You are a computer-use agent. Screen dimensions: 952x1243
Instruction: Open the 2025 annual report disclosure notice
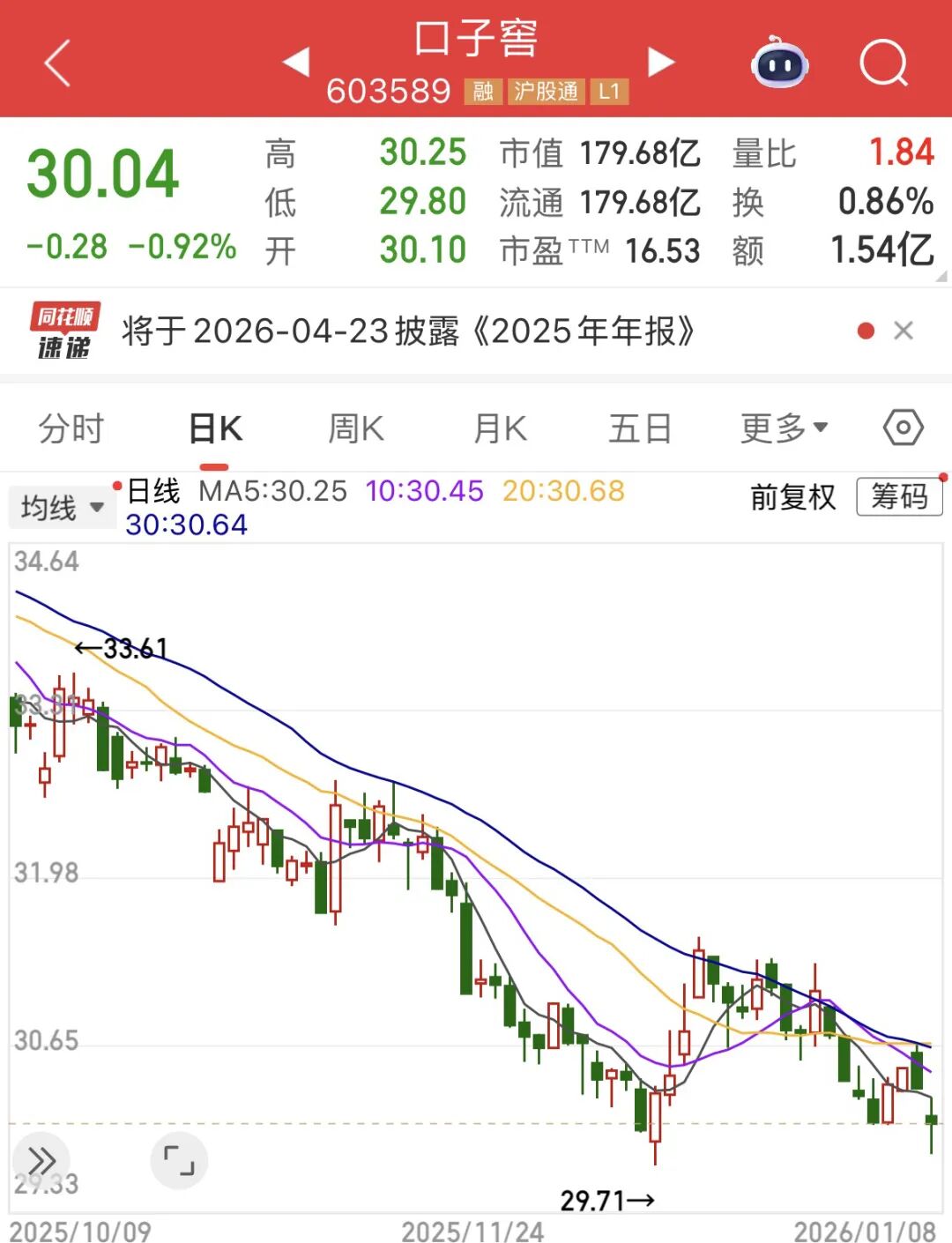point(407,331)
